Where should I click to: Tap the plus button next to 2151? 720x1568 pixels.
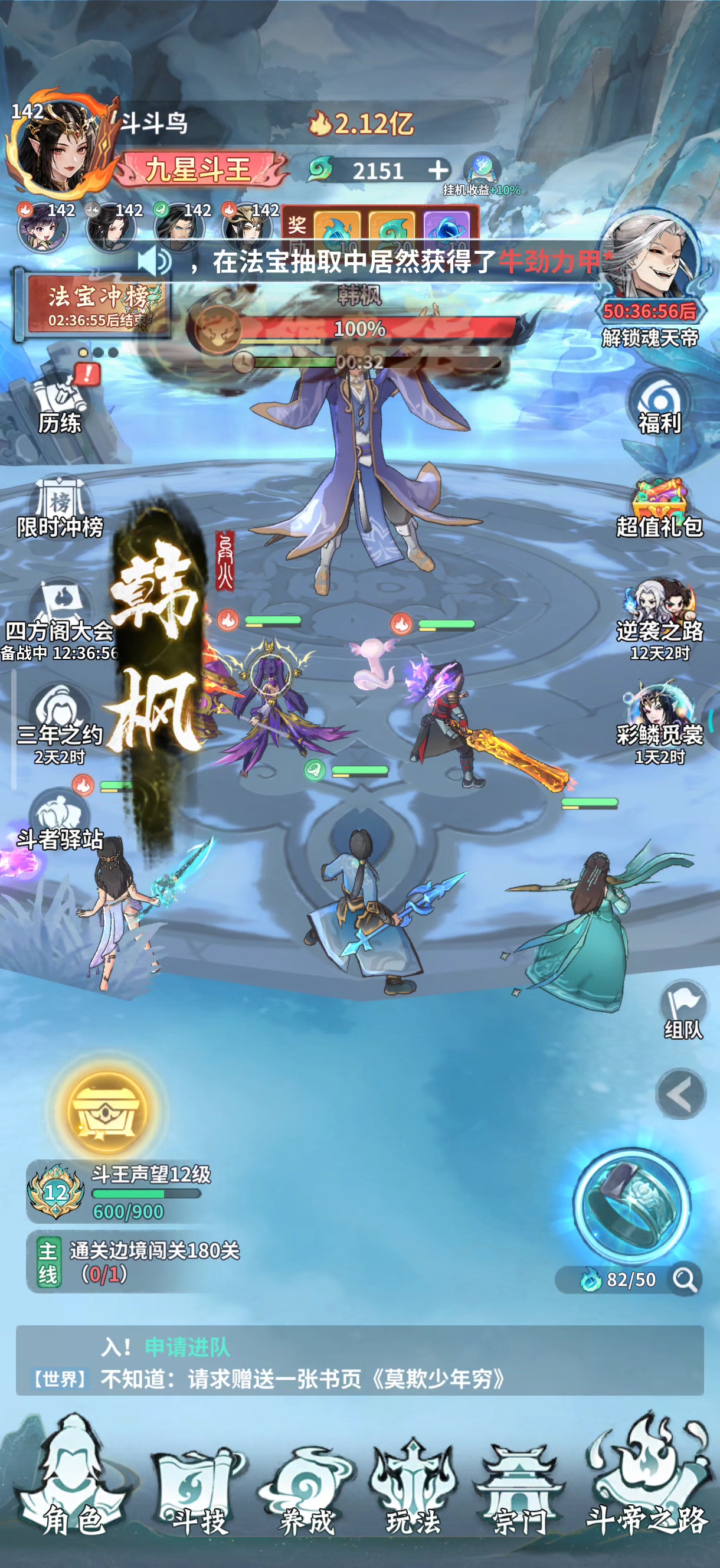(x=439, y=171)
